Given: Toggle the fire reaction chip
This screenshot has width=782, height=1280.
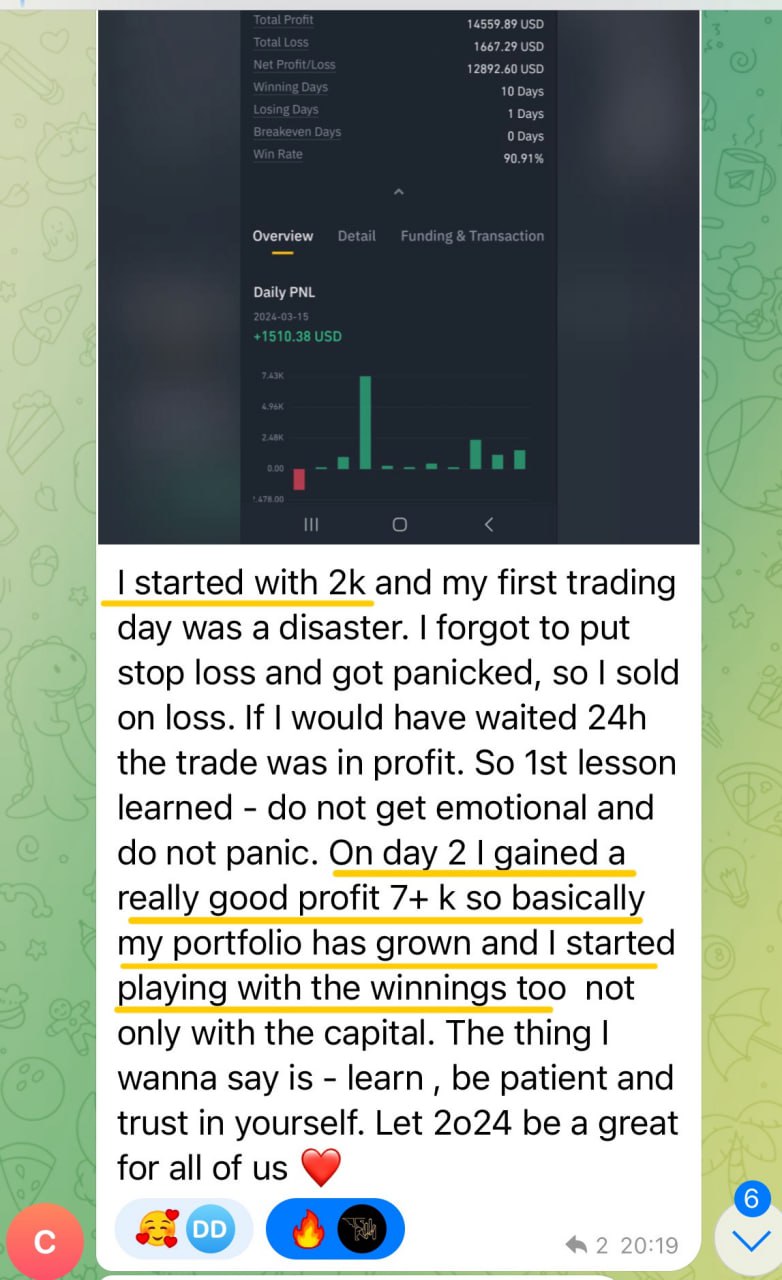Looking at the screenshot, I should [334, 1229].
